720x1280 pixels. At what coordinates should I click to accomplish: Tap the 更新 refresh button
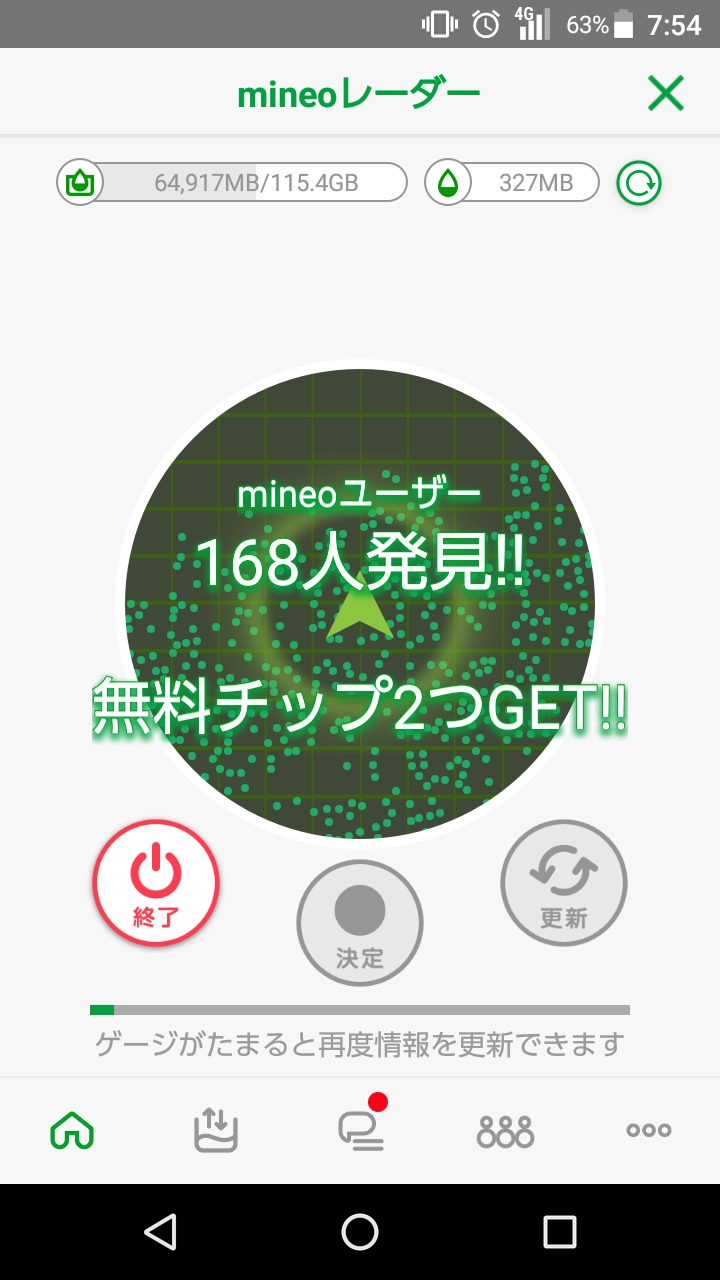click(564, 883)
